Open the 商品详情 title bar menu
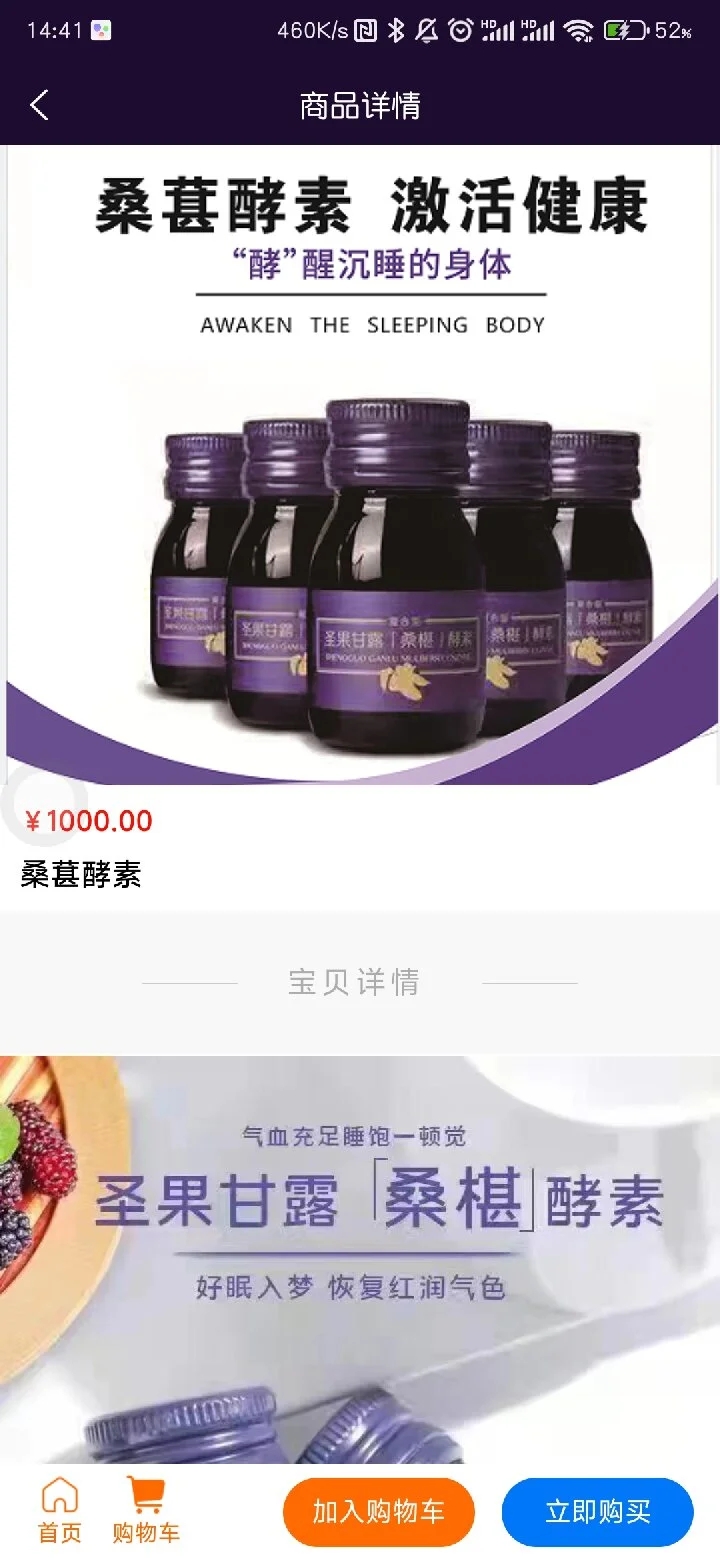The image size is (720, 1560). coord(360,104)
